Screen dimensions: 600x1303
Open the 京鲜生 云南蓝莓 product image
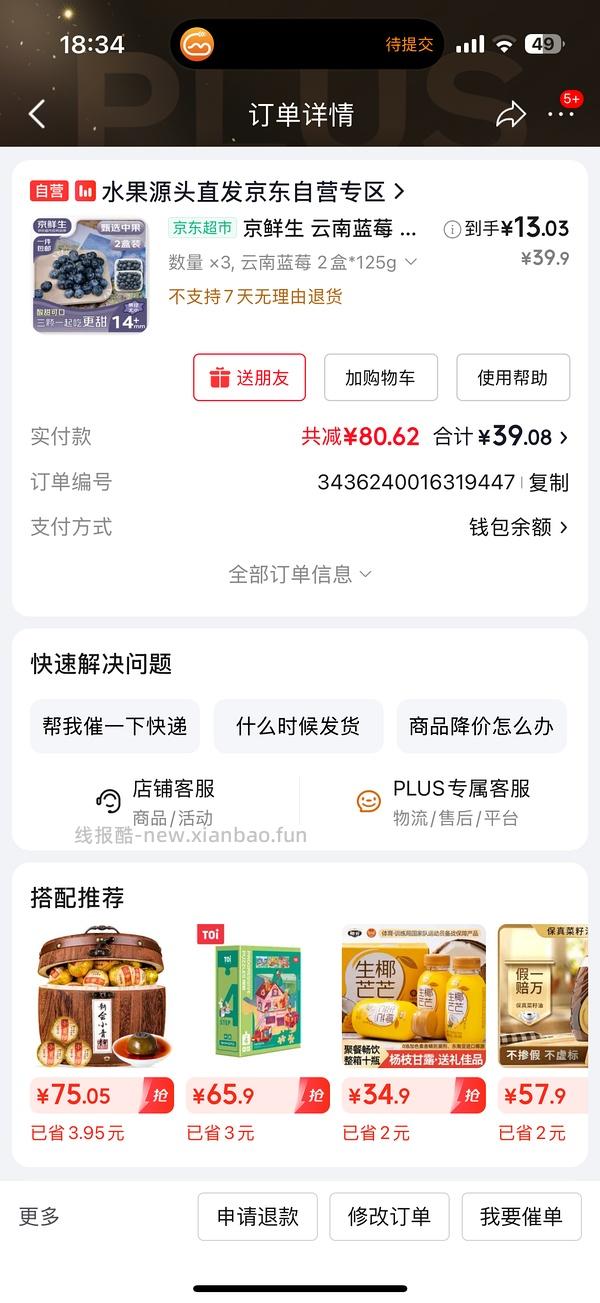point(90,275)
